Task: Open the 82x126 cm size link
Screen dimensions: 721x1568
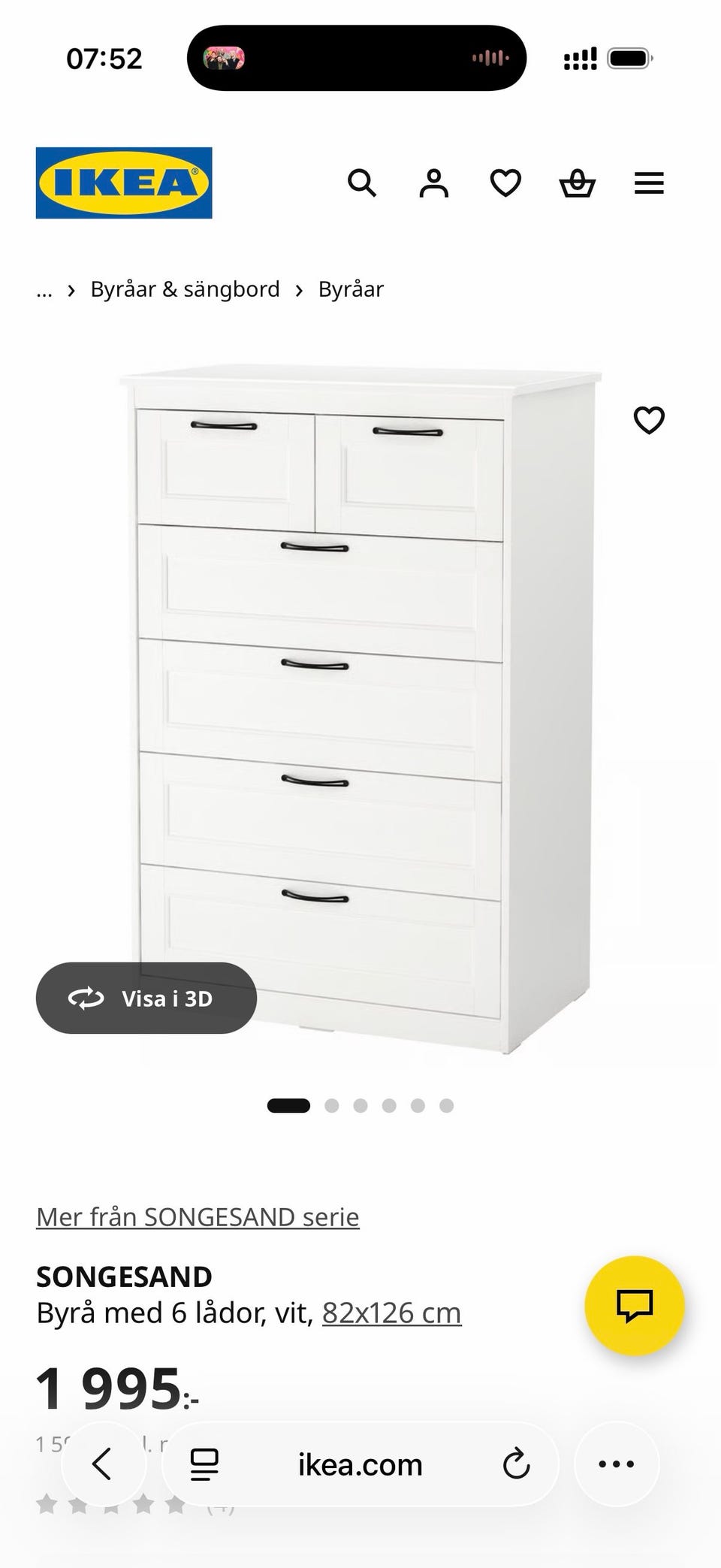Action: tap(391, 1313)
